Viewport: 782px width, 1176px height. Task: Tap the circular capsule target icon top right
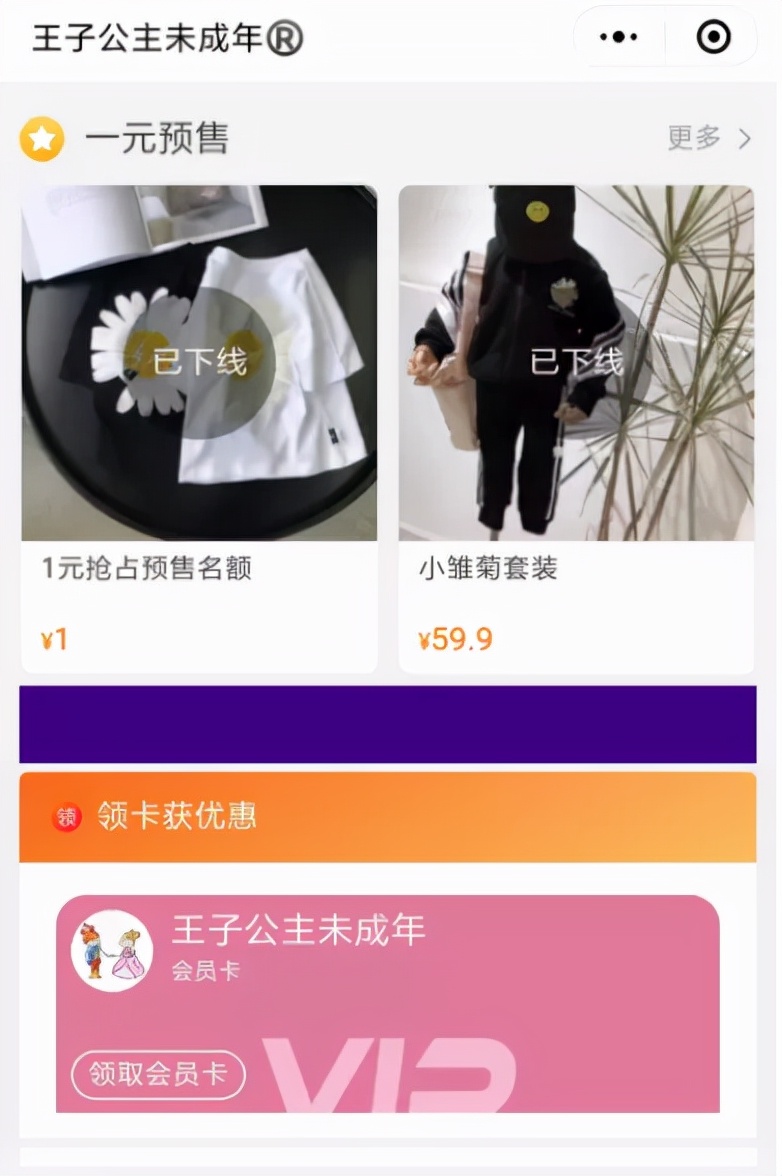713,36
